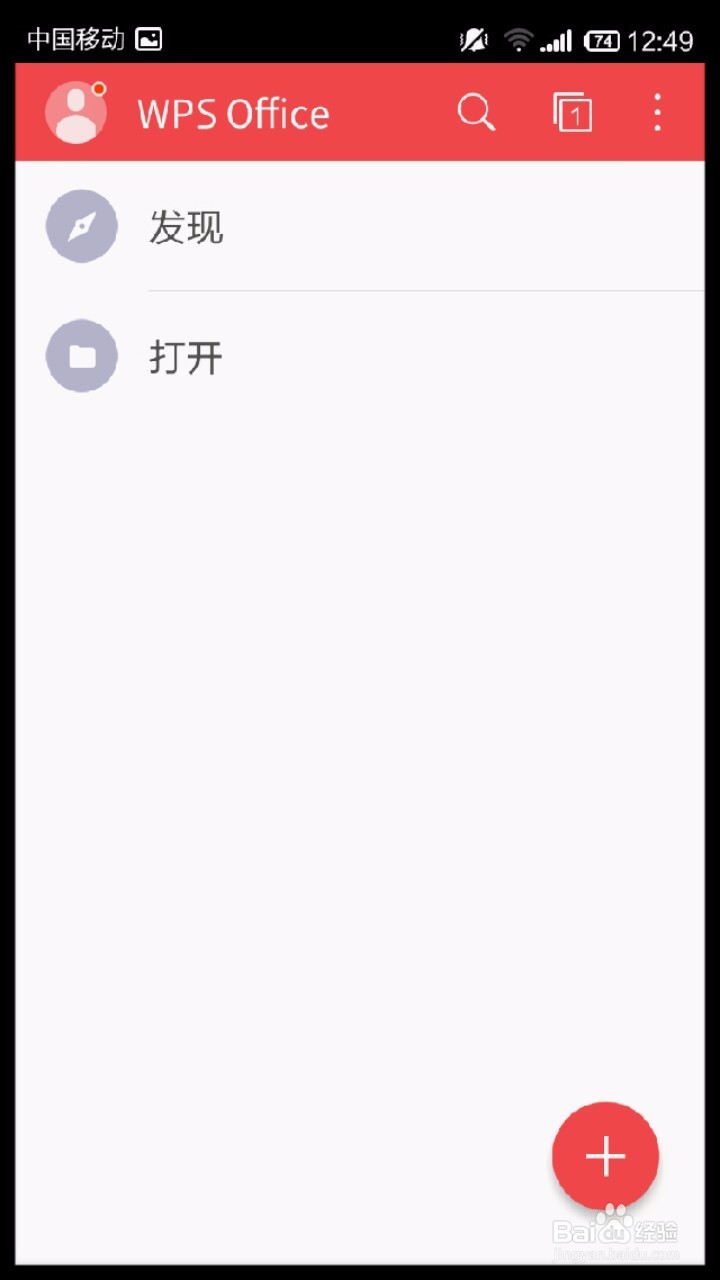Select the compass icon beside 发现
720x1280 pixels.
pyautogui.click(x=81, y=226)
